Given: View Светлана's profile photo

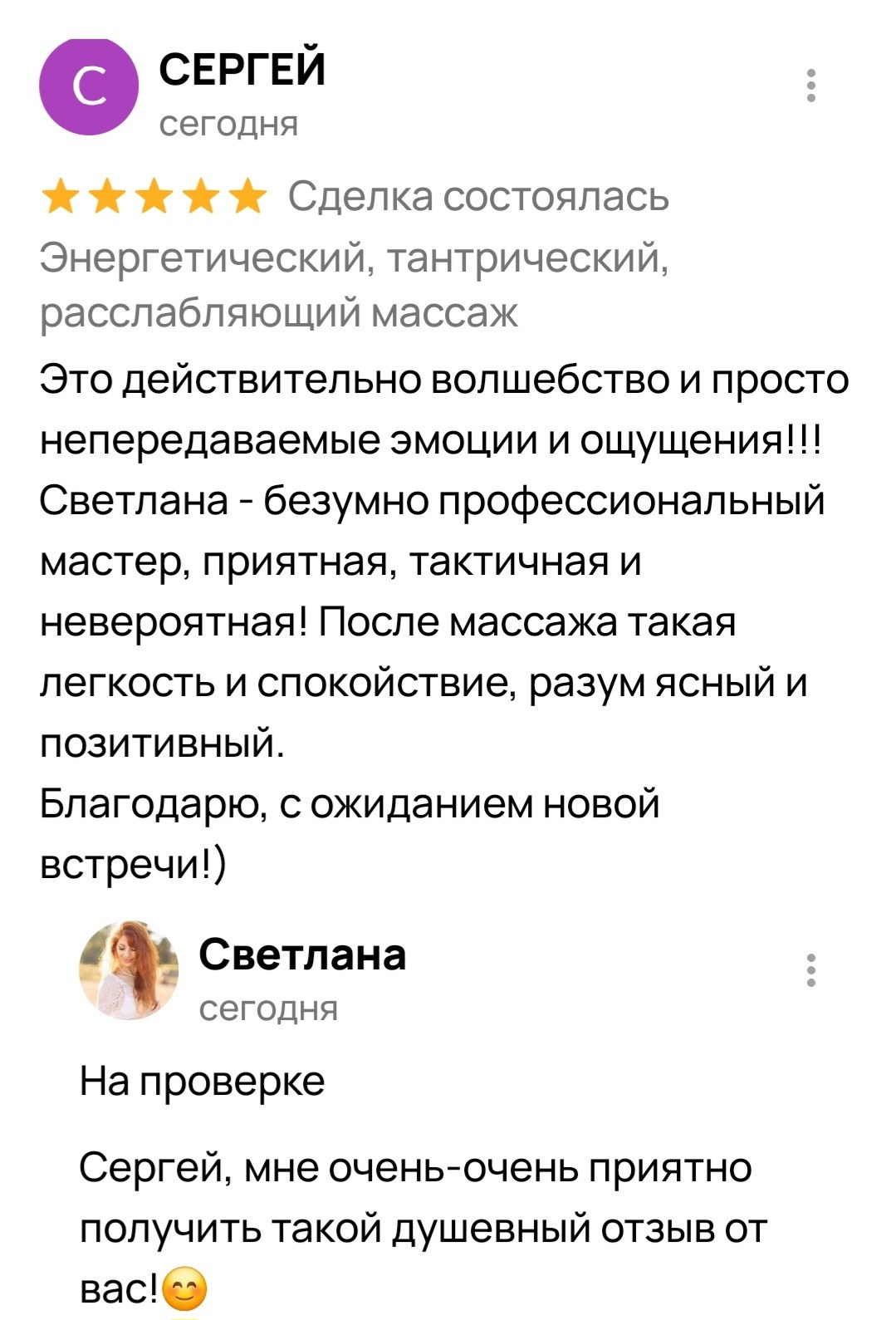Looking at the screenshot, I should click(129, 969).
